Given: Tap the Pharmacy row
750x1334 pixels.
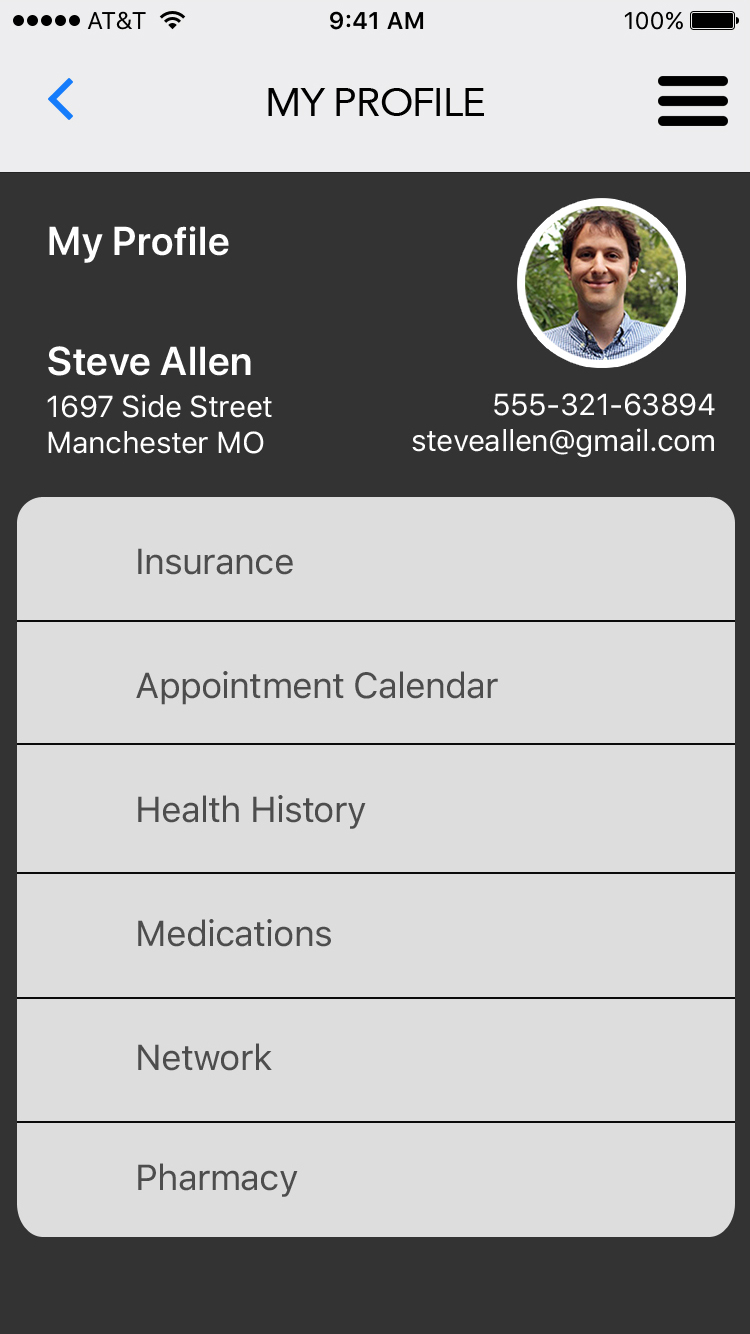Looking at the screenshot, I should click(x=375, y=1178).
